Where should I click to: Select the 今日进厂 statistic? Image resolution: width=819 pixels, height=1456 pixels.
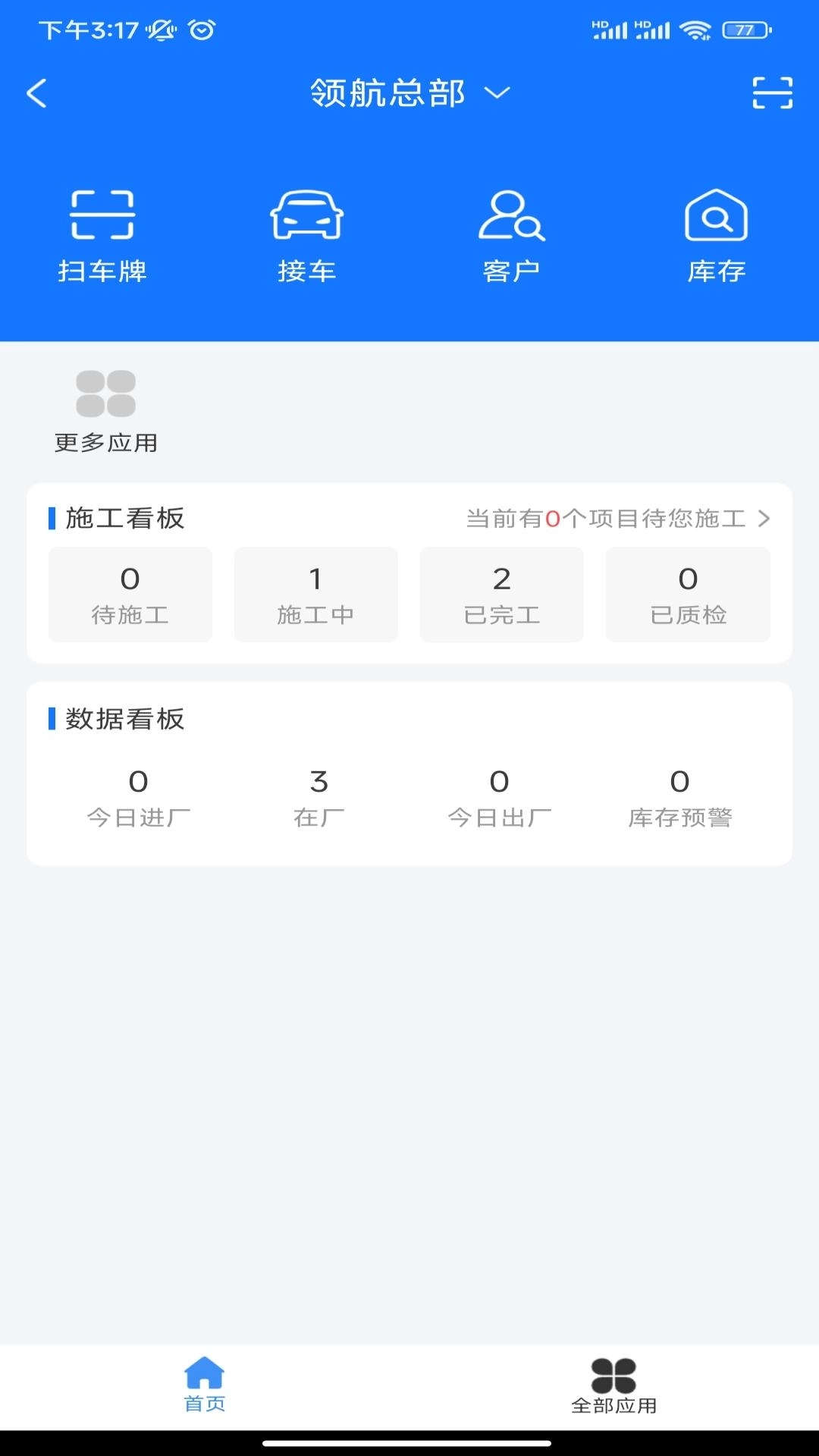point(139,795)
